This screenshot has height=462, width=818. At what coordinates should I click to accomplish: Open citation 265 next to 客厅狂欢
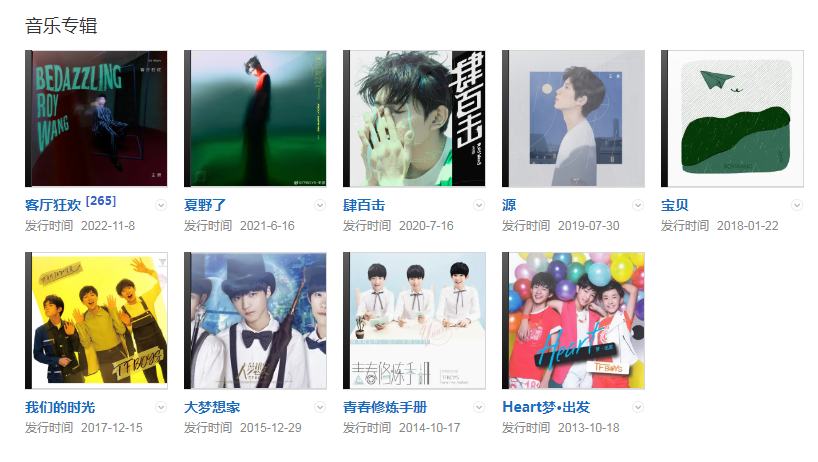pyautogui.click(x=101, y=202)
